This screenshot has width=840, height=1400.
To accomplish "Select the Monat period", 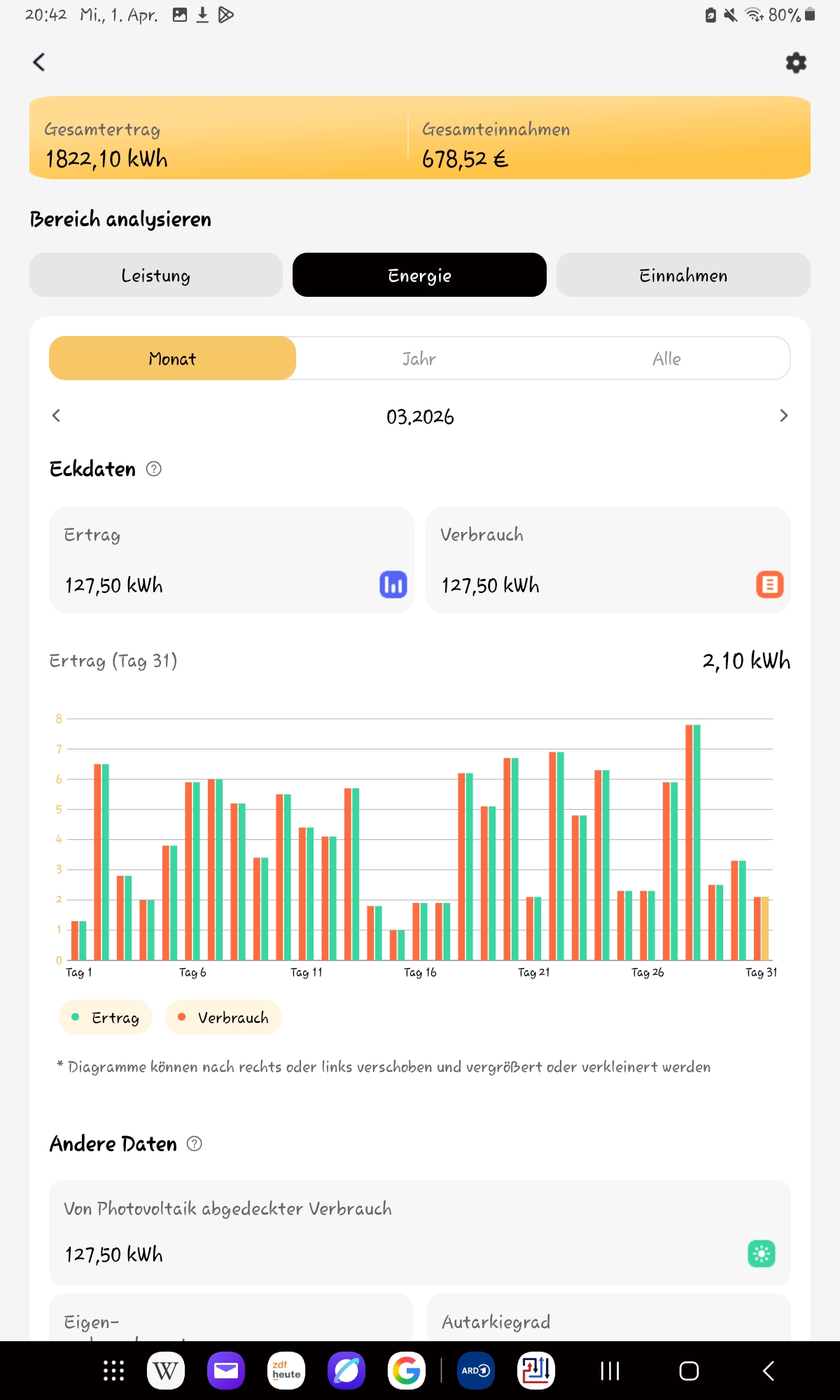I will pyautogui.click(x=172, y=358).
